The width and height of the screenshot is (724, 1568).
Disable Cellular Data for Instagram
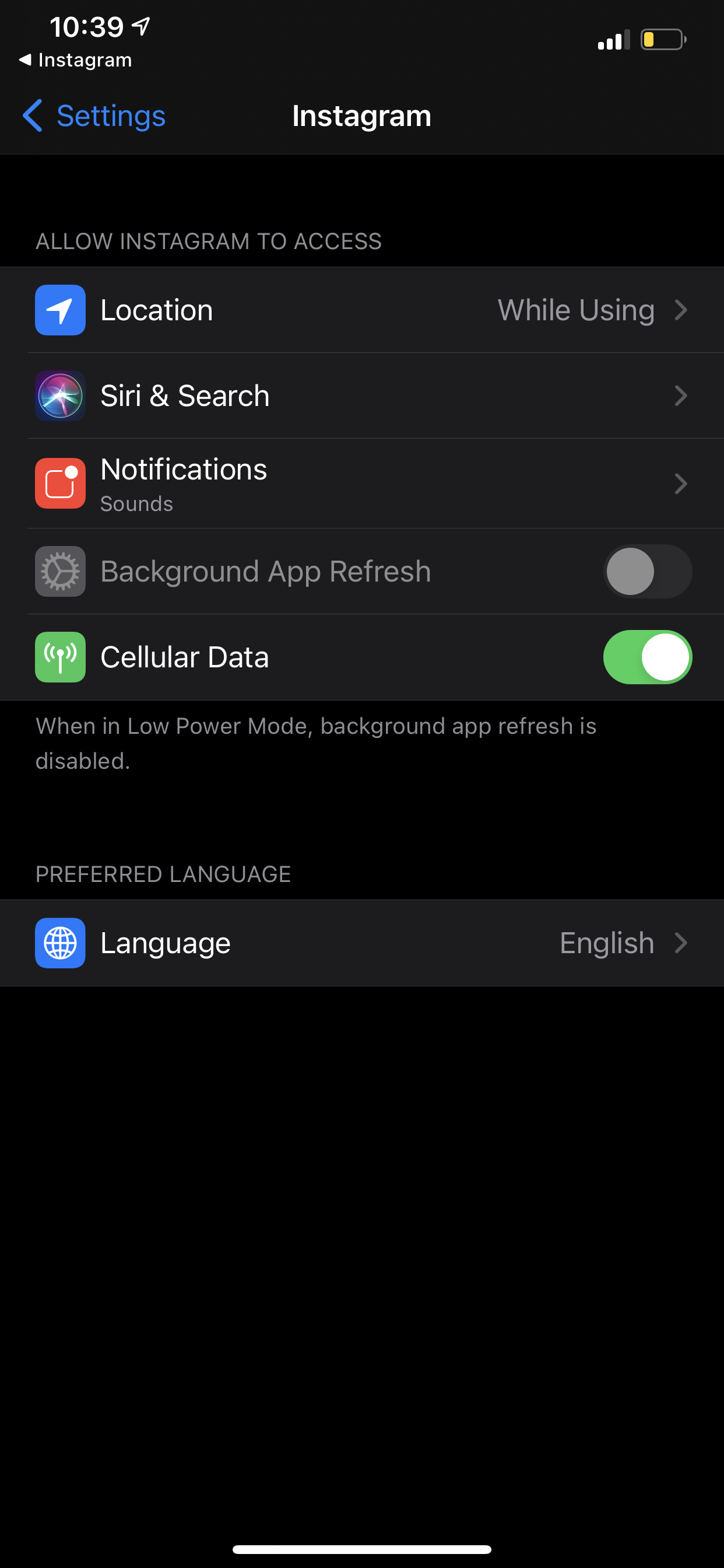(x=646, y=657)
